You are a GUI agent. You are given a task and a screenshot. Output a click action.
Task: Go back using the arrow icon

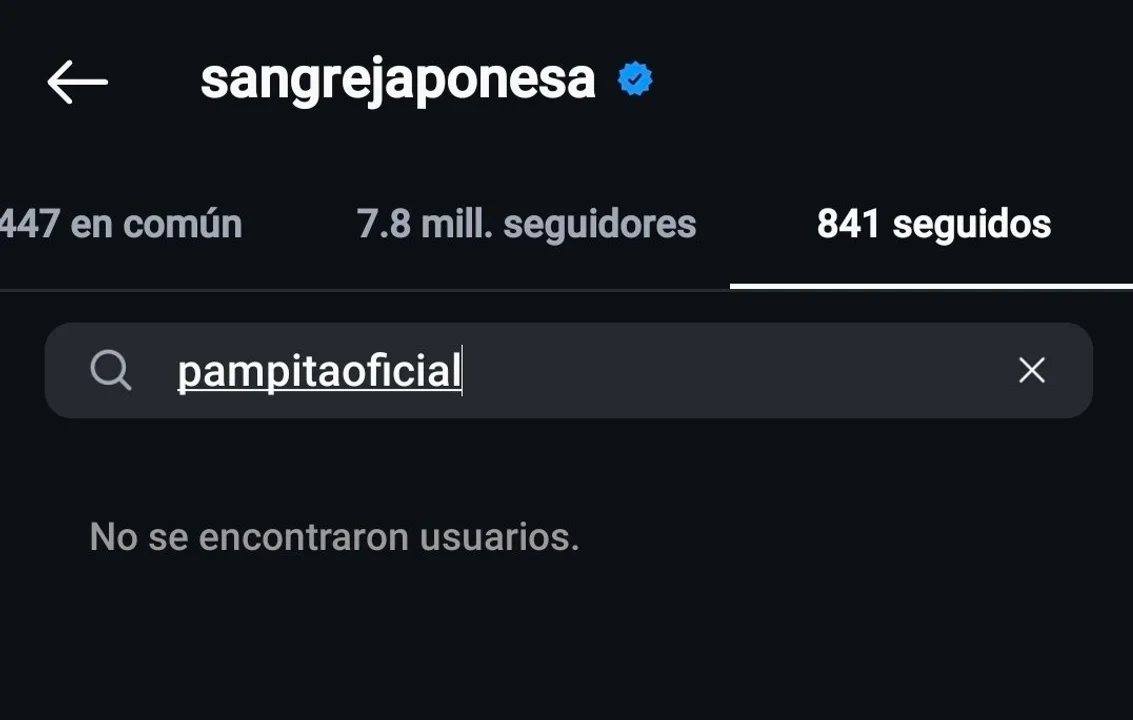(77, 81)
